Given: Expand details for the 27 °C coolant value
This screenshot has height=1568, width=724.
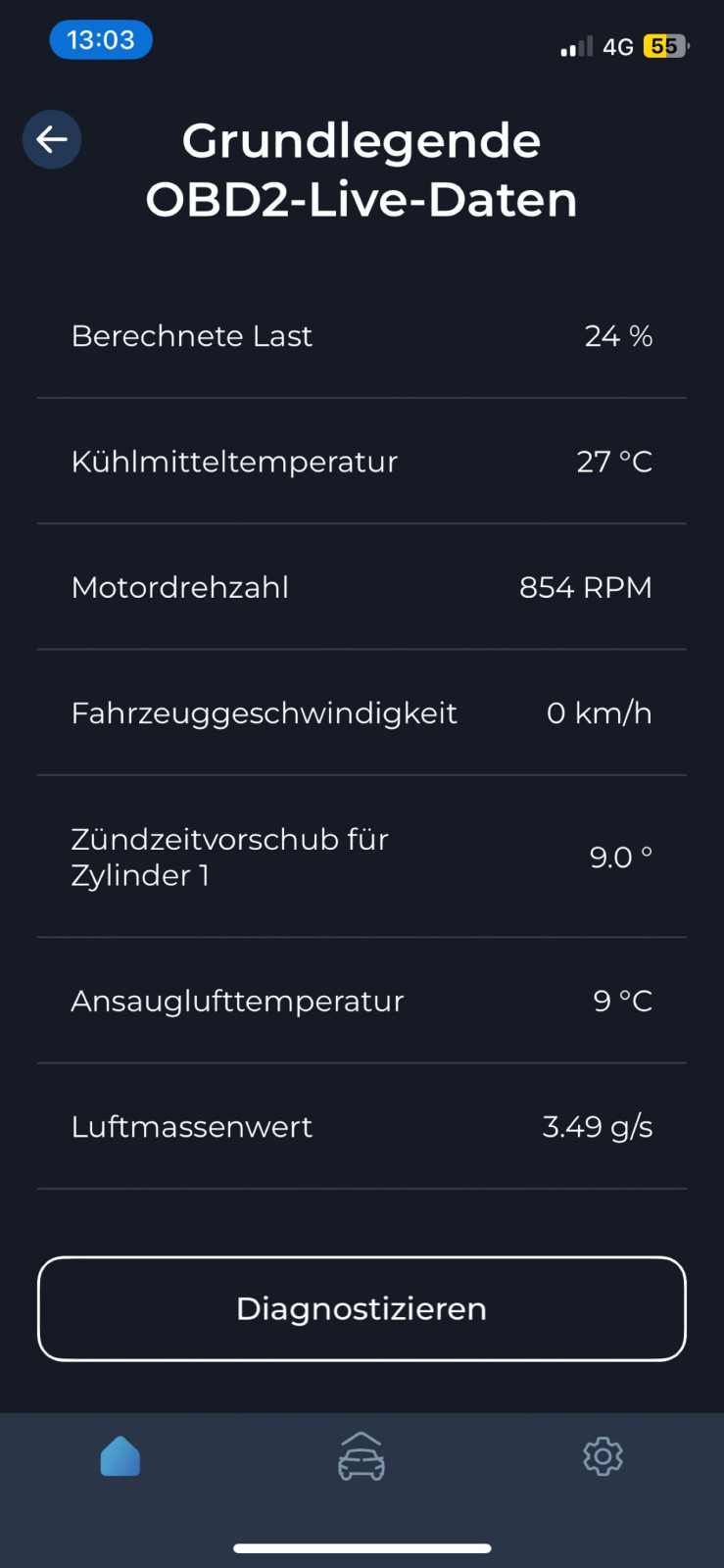Looking at the screenshot, I should [615, 462].
